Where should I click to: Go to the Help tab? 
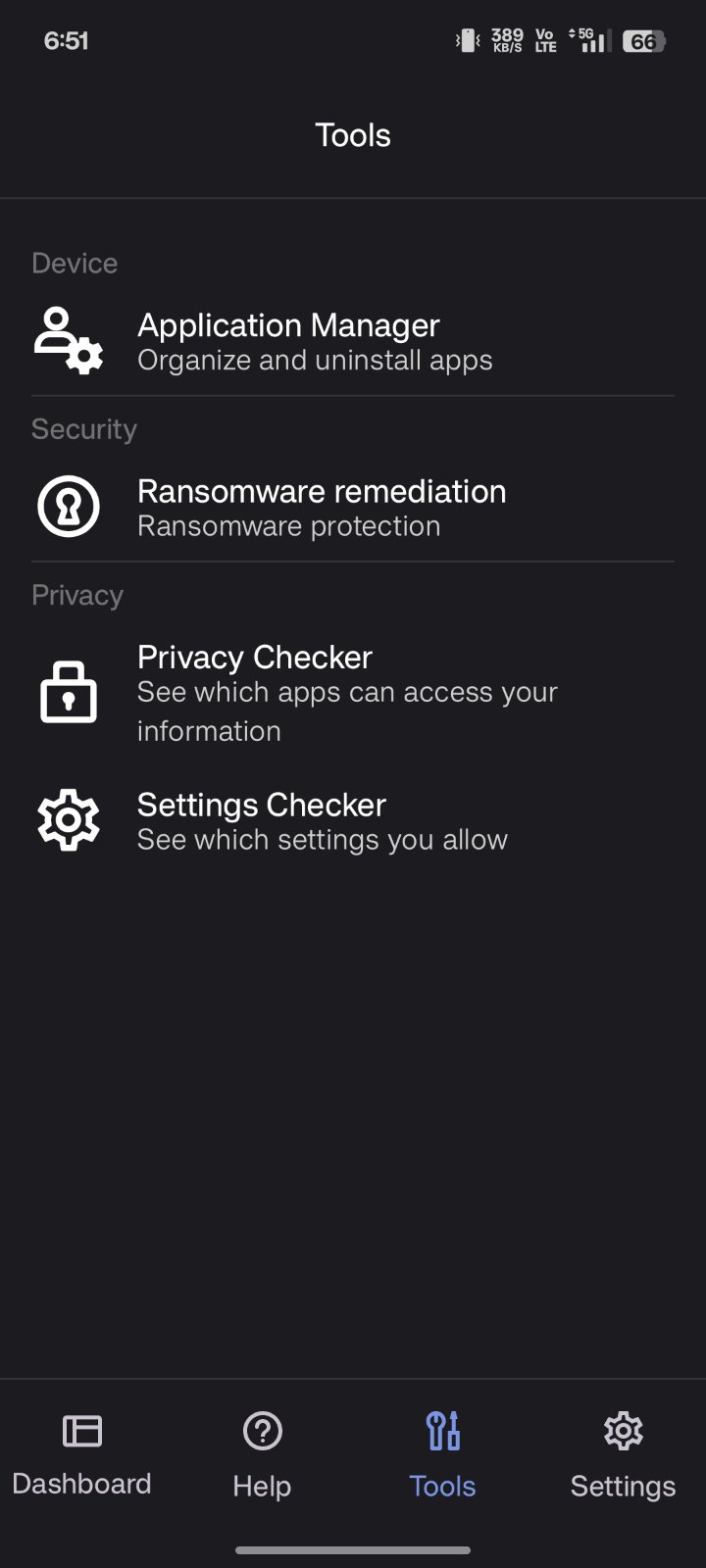click(x=262, y=1455)
